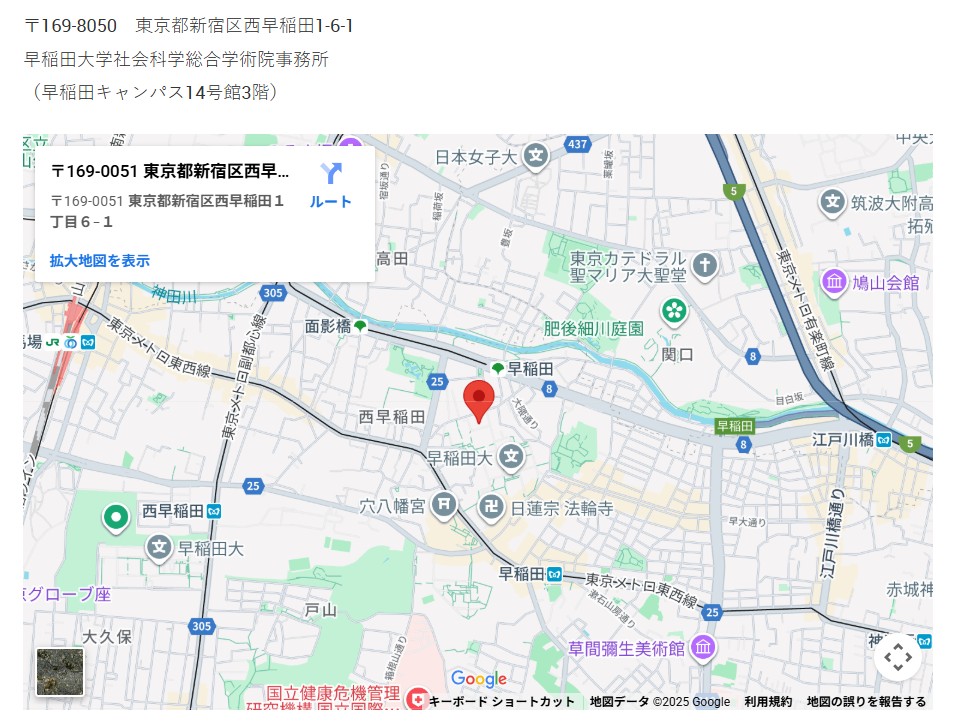Image resolution: width=960 pixels, height=722 pixels.
Task: Open the 拡大地図を表示 link
Action: [x=100, y=261]
